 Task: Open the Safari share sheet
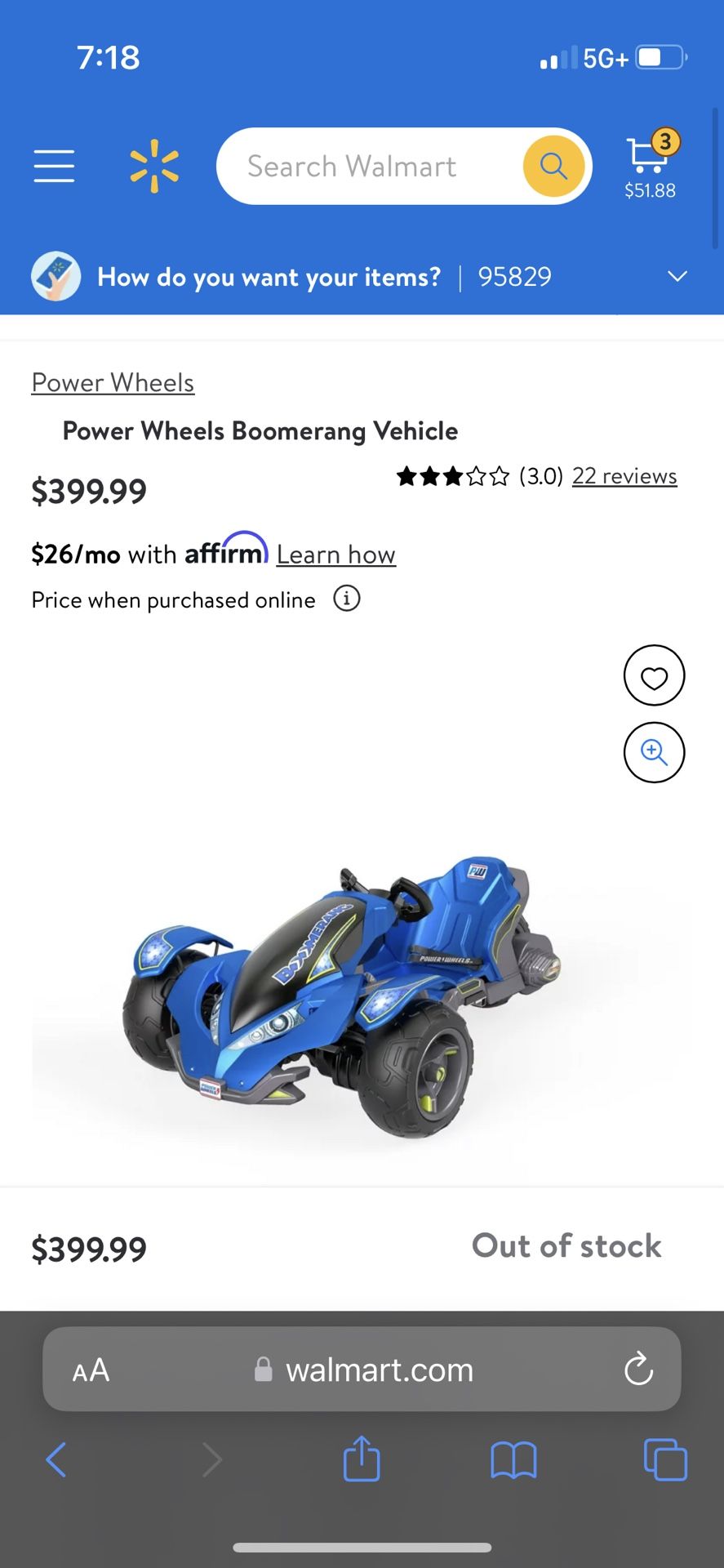tap(362, 1458)
